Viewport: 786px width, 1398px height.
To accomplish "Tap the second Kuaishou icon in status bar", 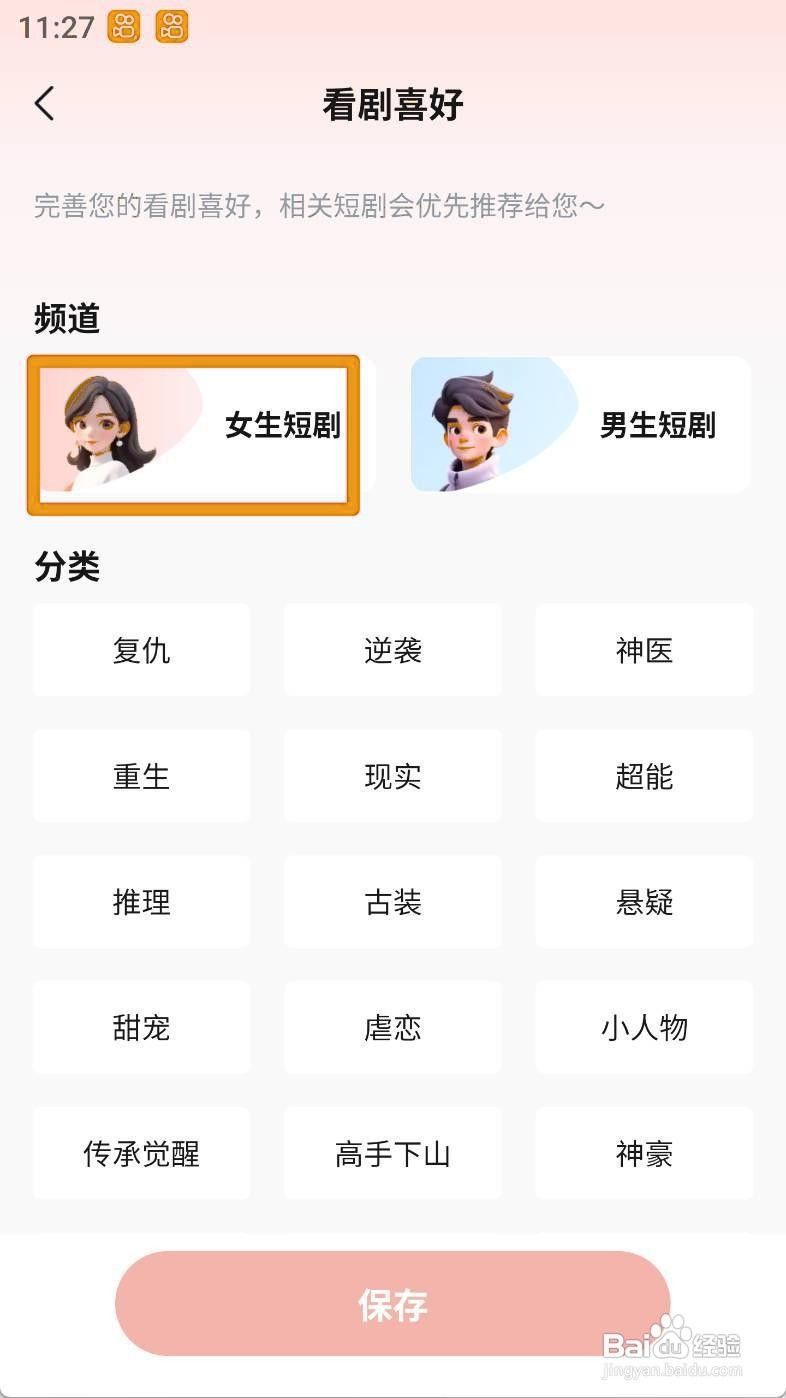I will (171, 27).
